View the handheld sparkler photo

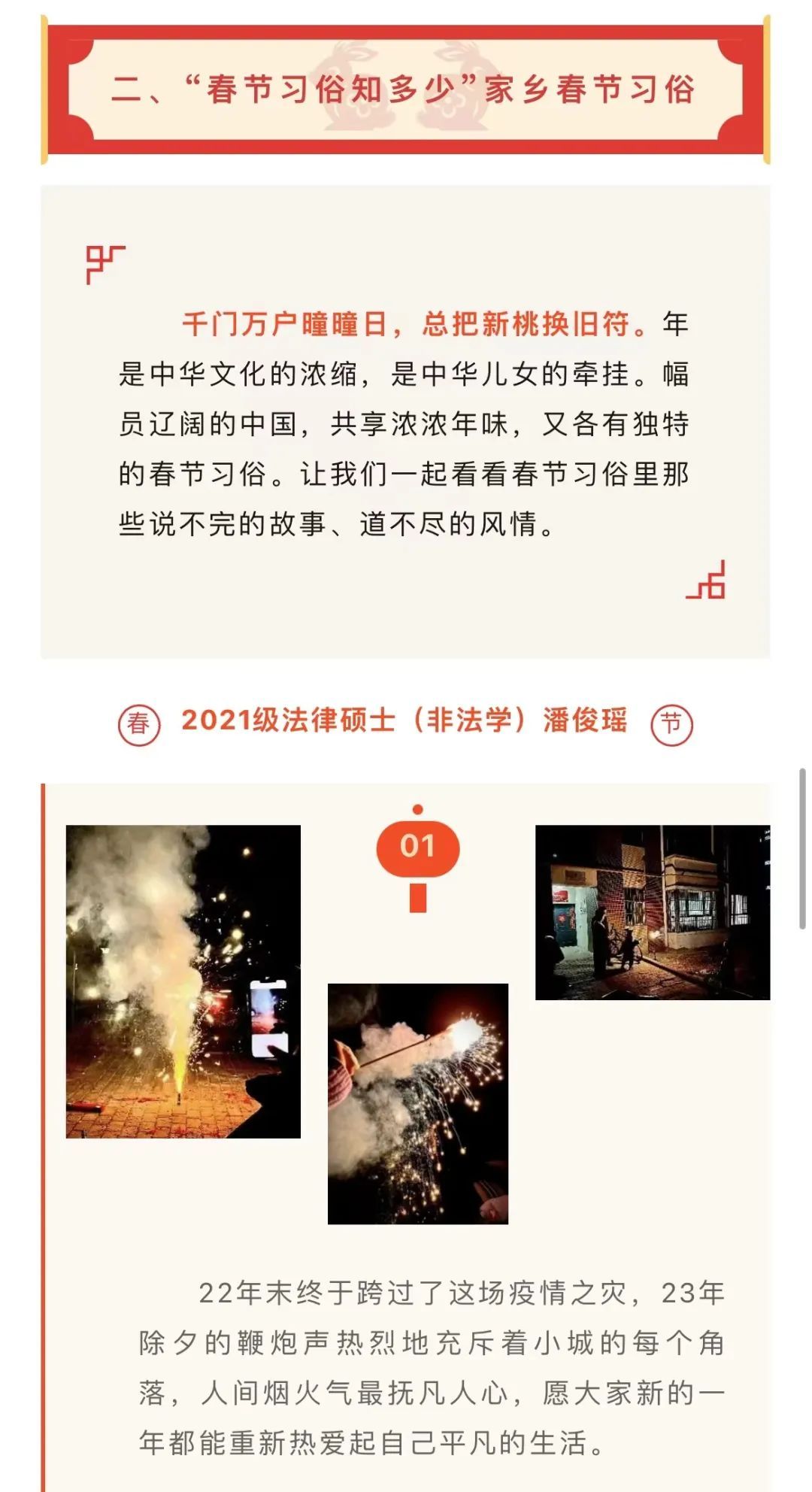(417, 1103)
